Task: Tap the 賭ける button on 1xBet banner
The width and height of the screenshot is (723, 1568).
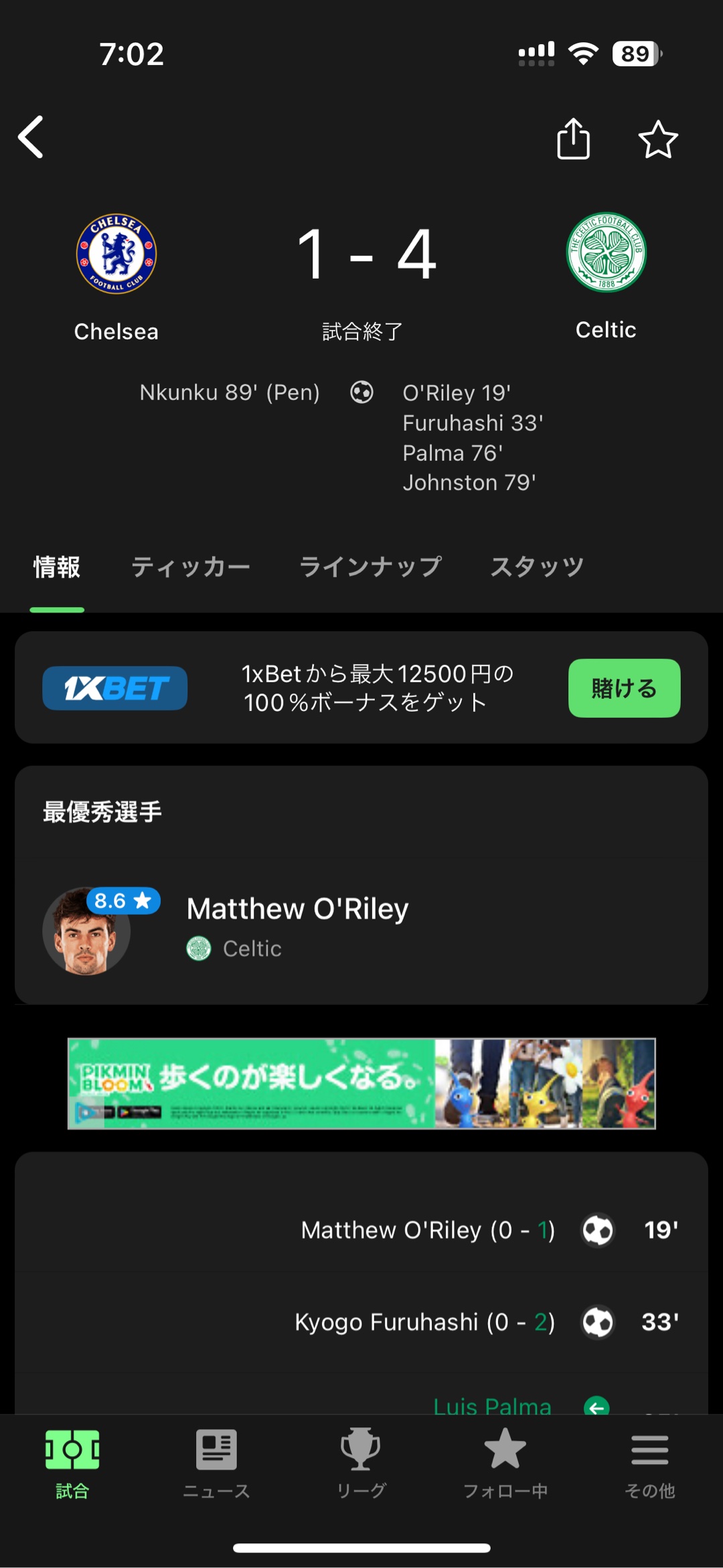Action: point(624,688)
